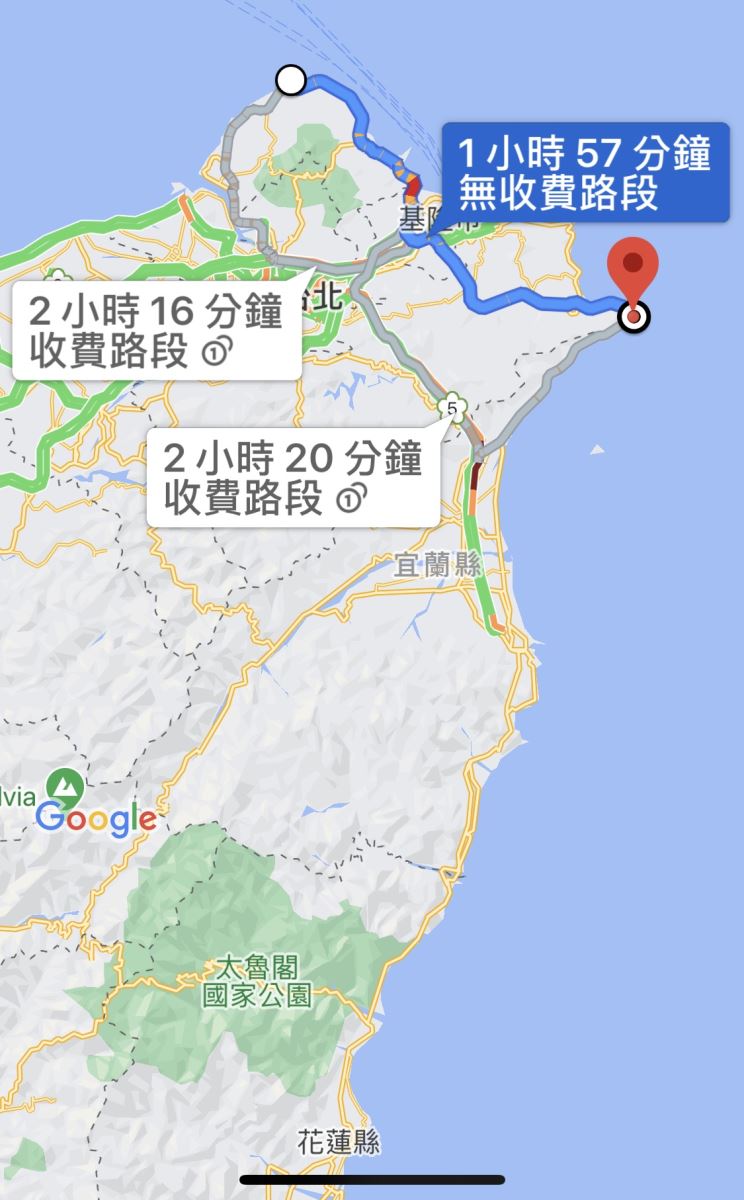Pick the 2 小時 20 分鐘 toll route
The width and height of the screenshot is (744, 1200).
(292, 478)
